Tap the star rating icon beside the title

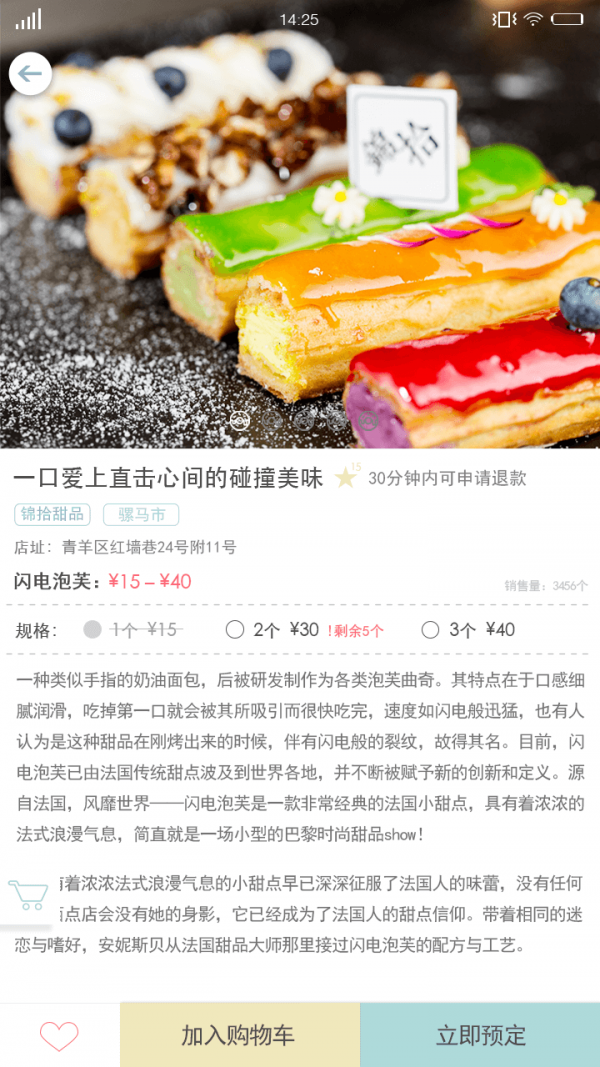tap(346, 478)
